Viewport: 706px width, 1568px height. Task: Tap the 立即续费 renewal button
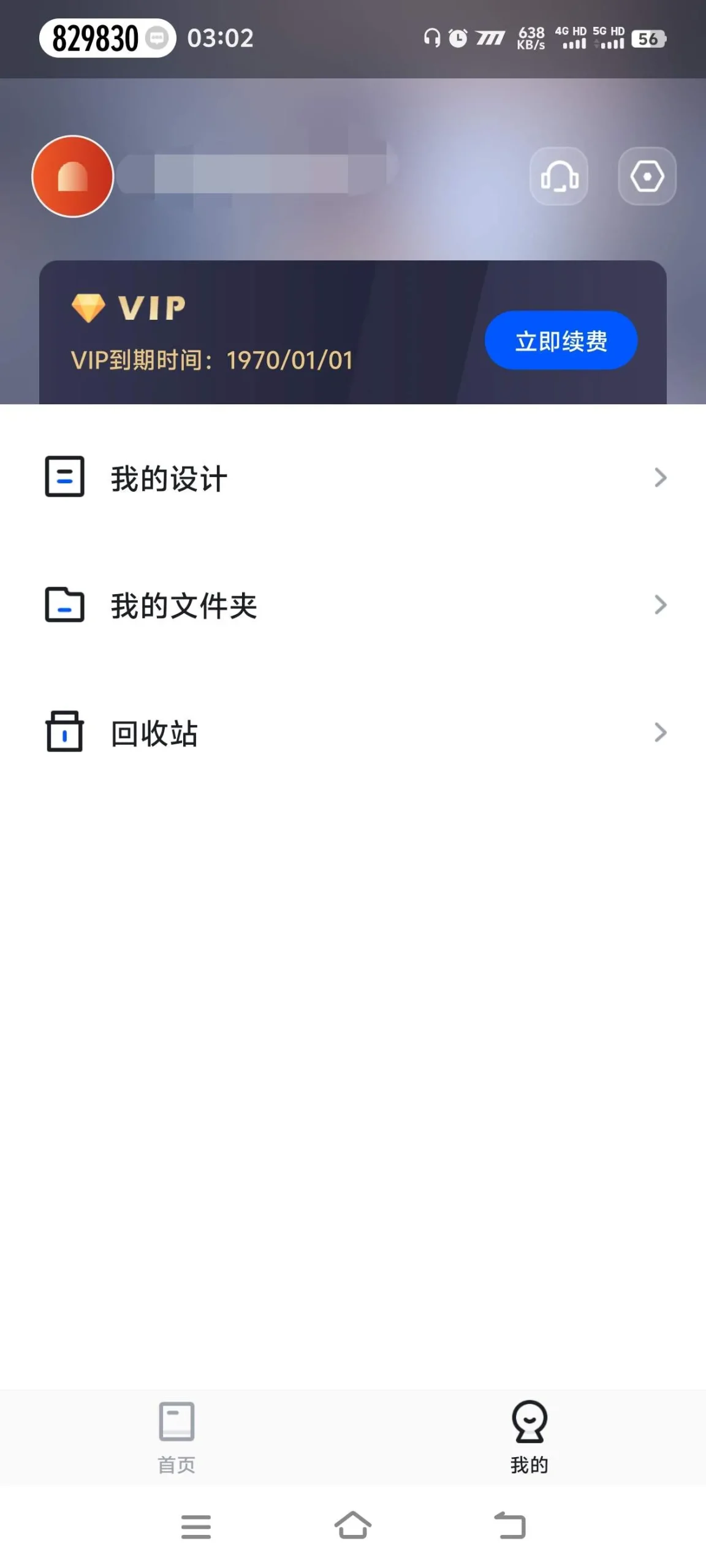(x=561, y=341)
